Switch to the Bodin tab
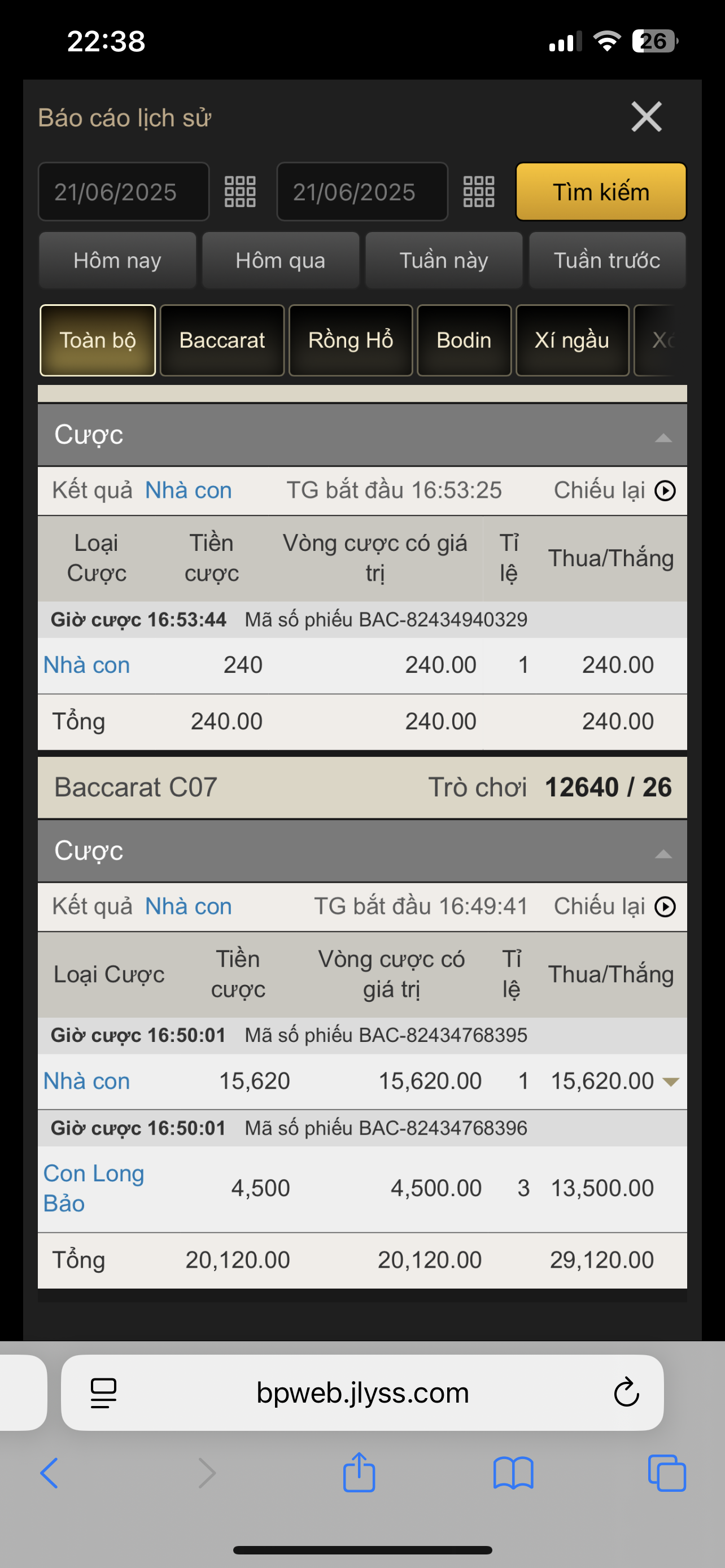725x1568 pixels. [x=464, y=340]
